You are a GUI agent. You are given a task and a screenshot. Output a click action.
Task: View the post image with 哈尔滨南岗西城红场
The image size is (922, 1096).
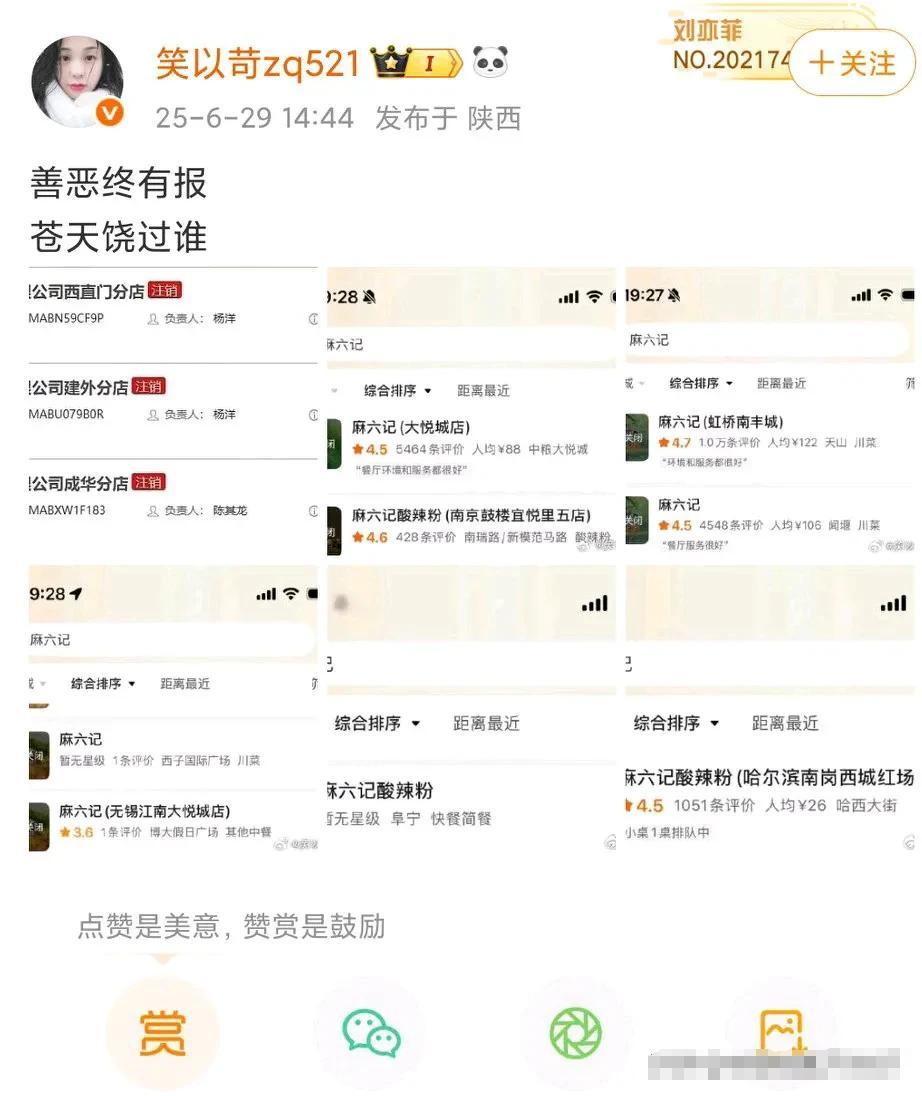769,708
